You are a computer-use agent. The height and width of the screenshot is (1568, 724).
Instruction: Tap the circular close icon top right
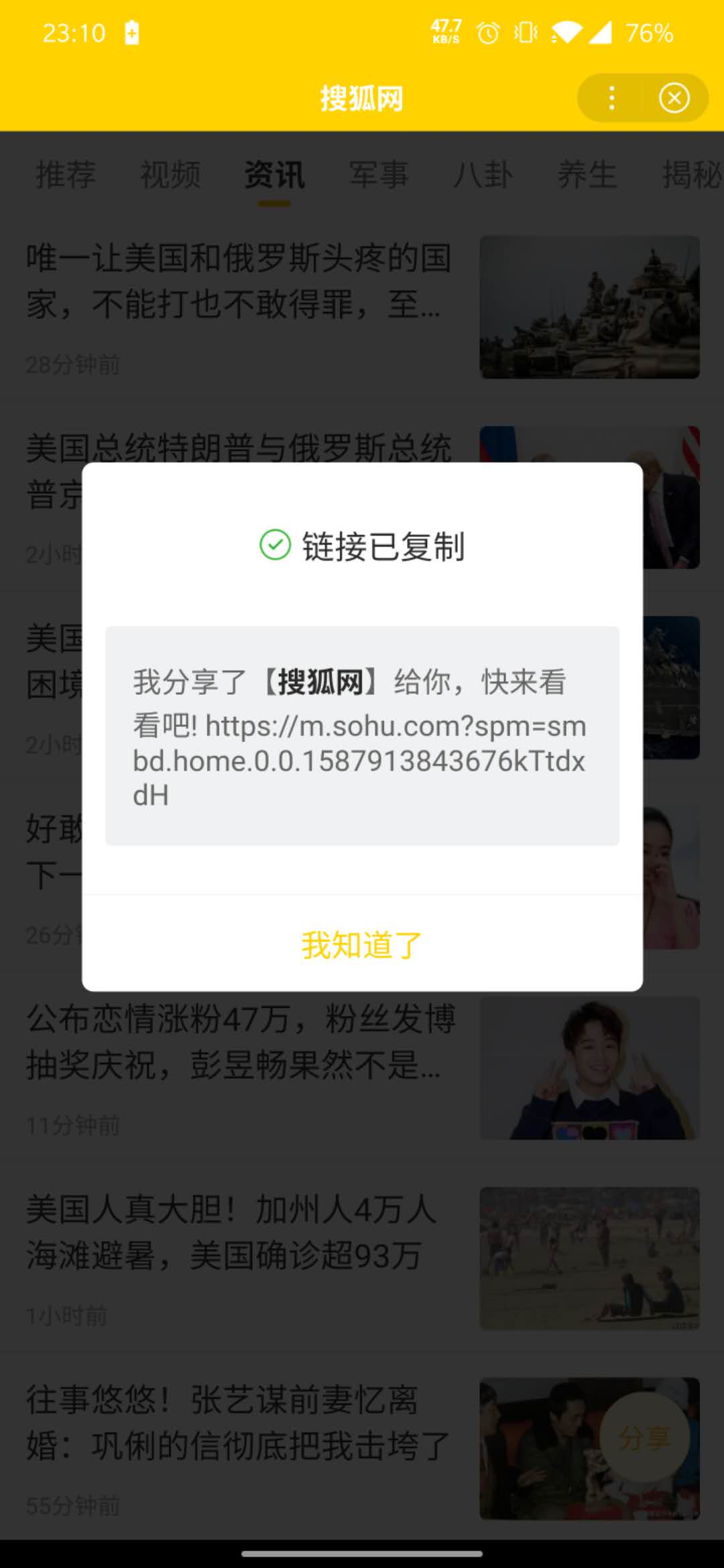click(x=674, y=97)
